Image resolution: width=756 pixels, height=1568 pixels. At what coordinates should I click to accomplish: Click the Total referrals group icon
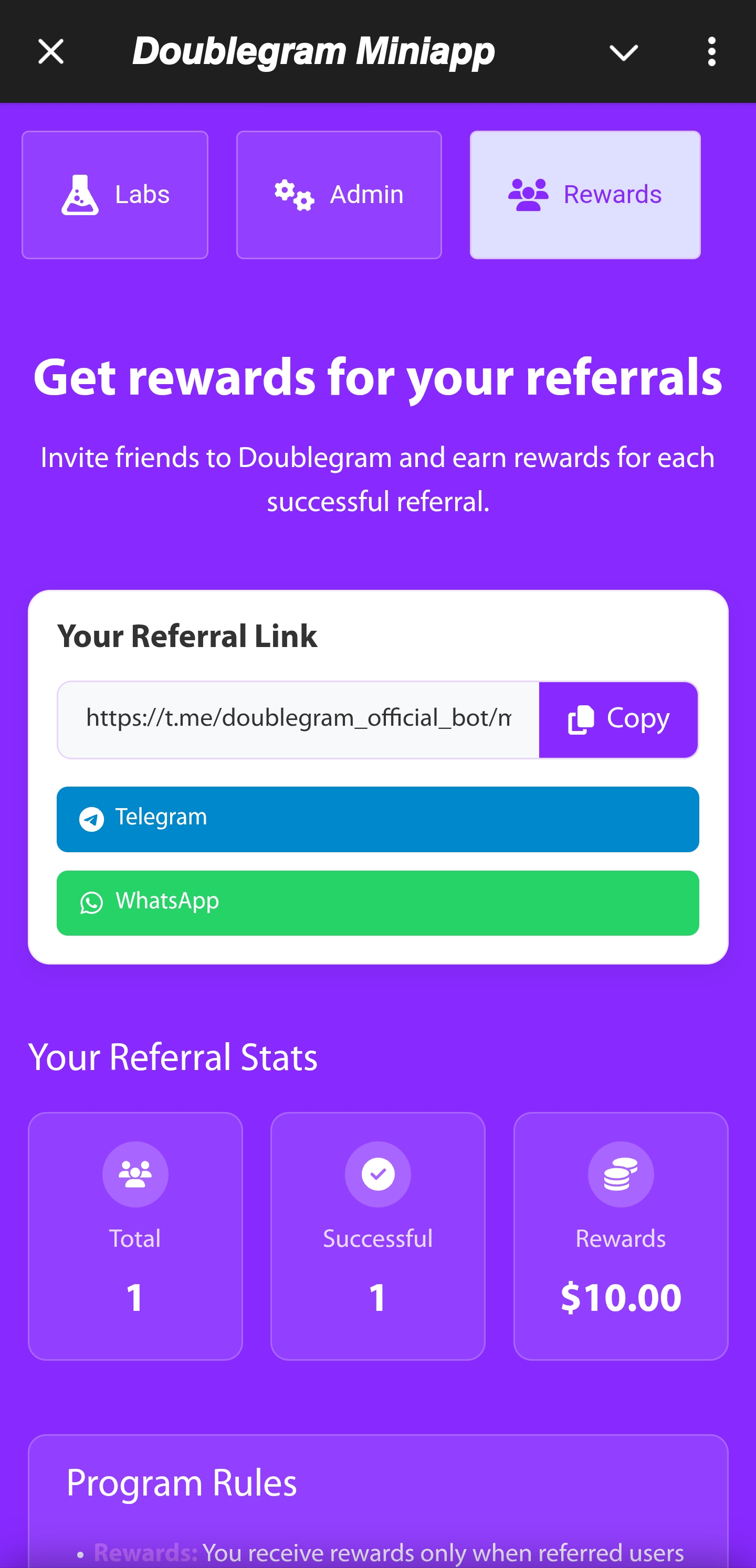coord(135,1174)
